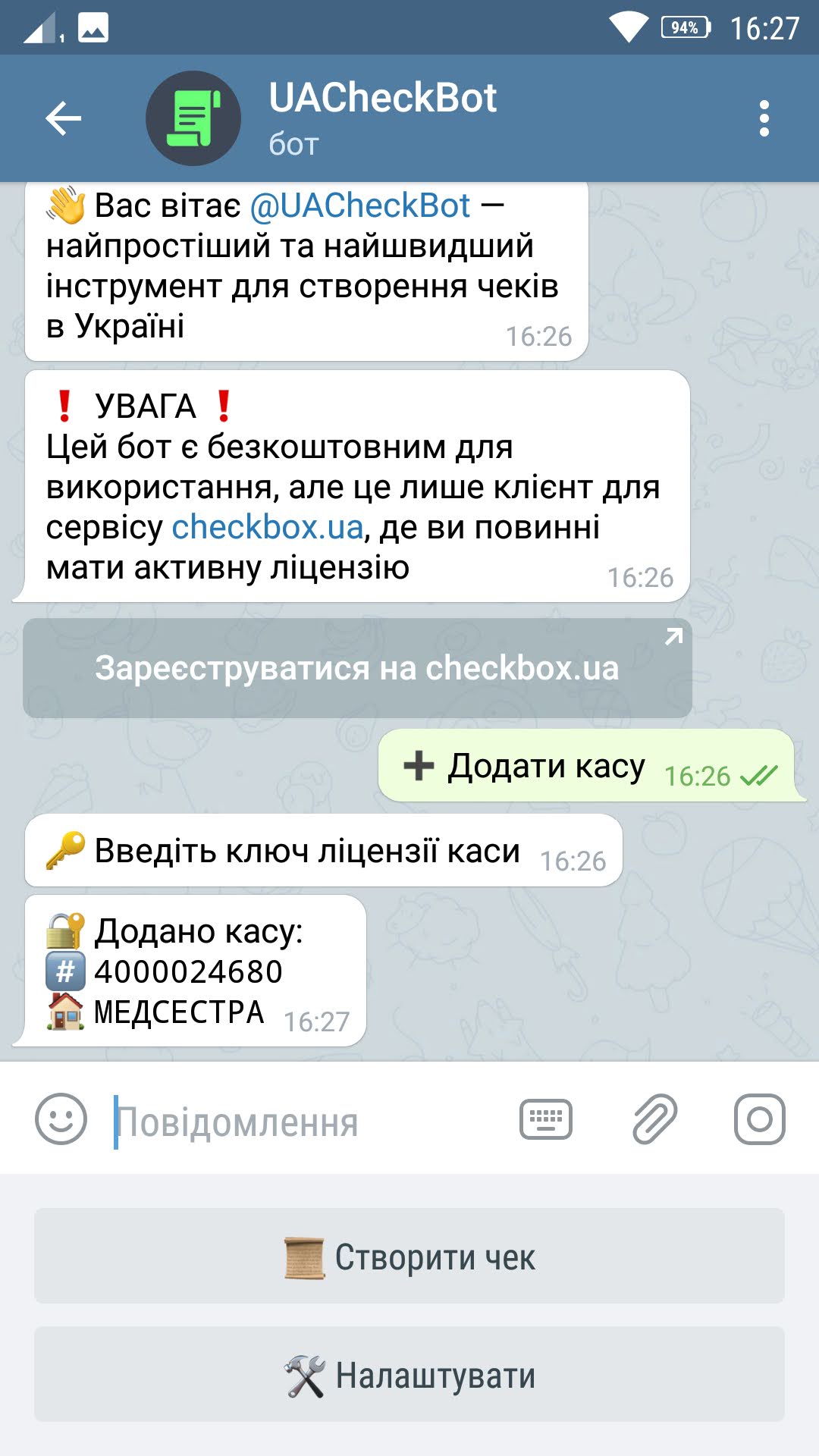This screenshot has width=819, height=1456.
Task: Choose Налаштувати button
Action: [409, 1375]
